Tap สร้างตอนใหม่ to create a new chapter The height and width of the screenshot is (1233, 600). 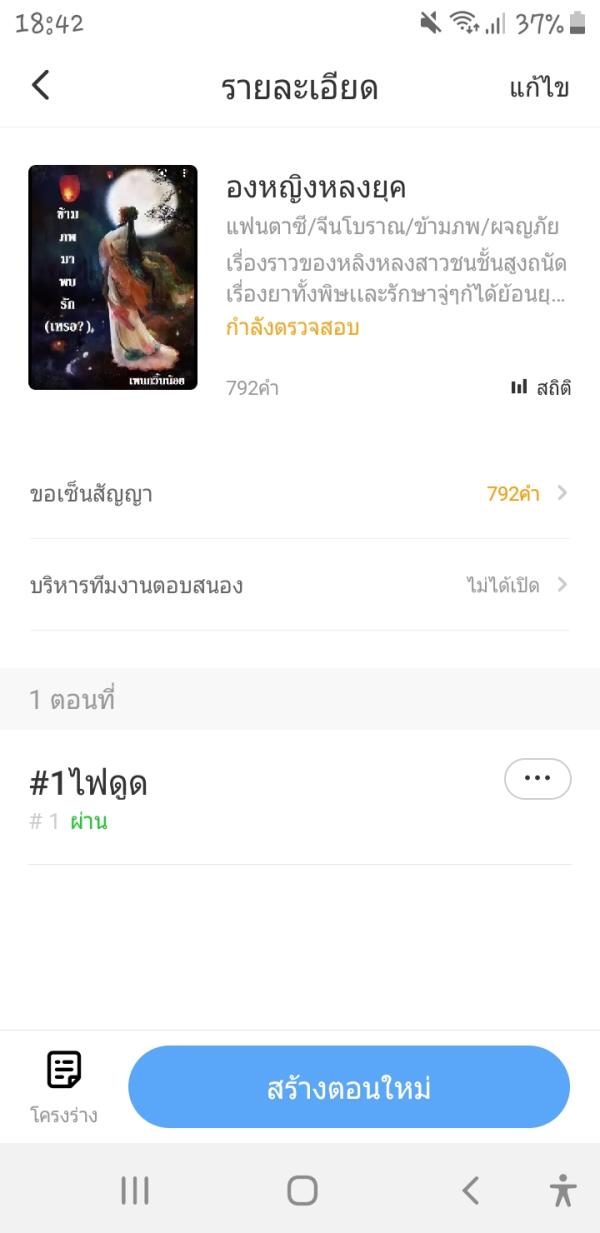(349, 1087)
